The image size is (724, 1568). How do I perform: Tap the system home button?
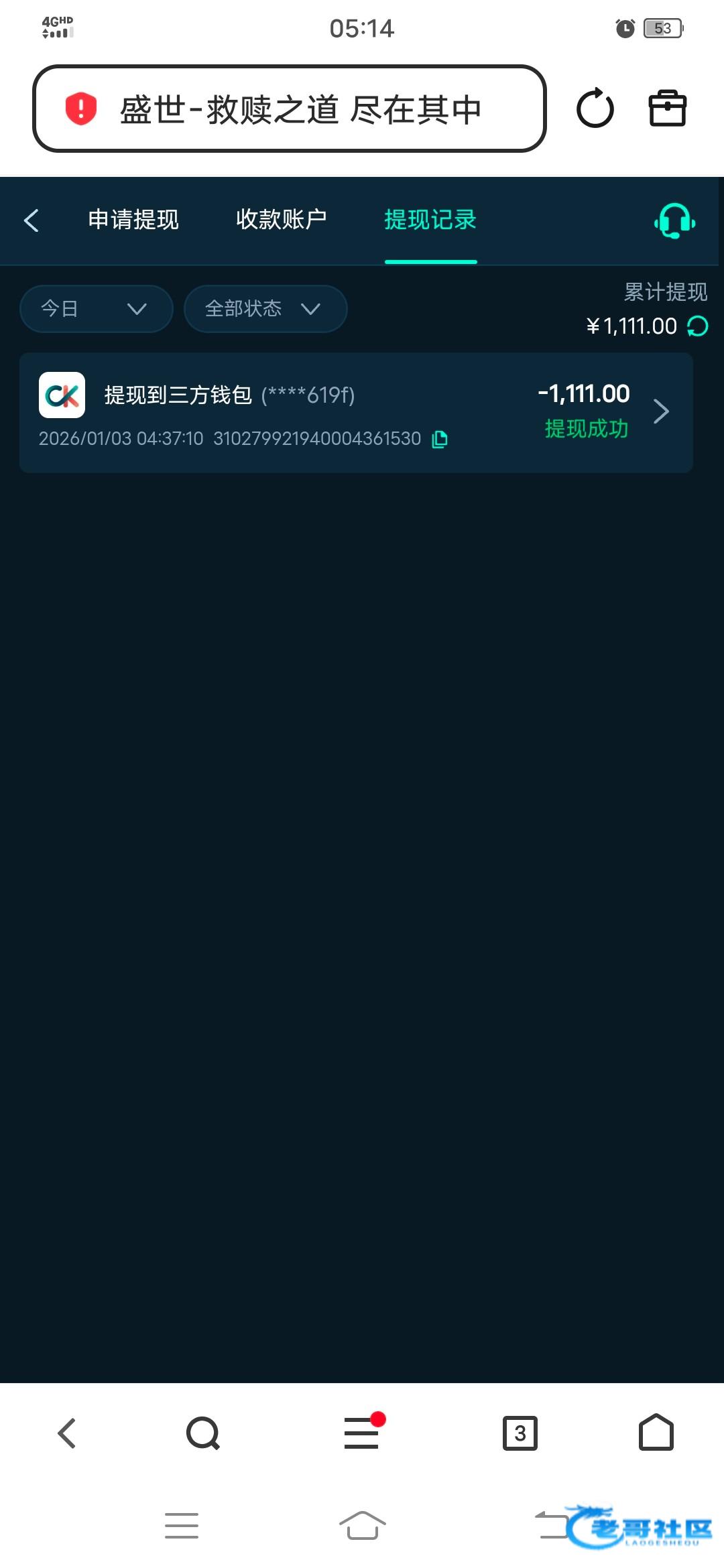362,1526
